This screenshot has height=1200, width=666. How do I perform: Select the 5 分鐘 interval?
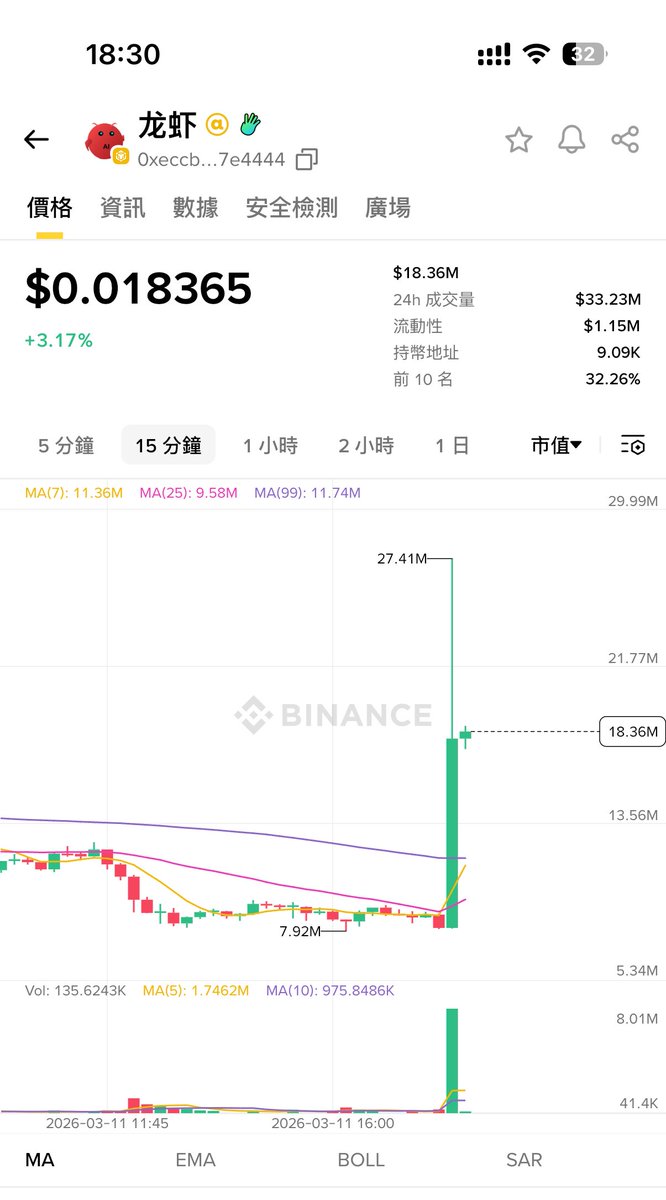coord(66,446)
